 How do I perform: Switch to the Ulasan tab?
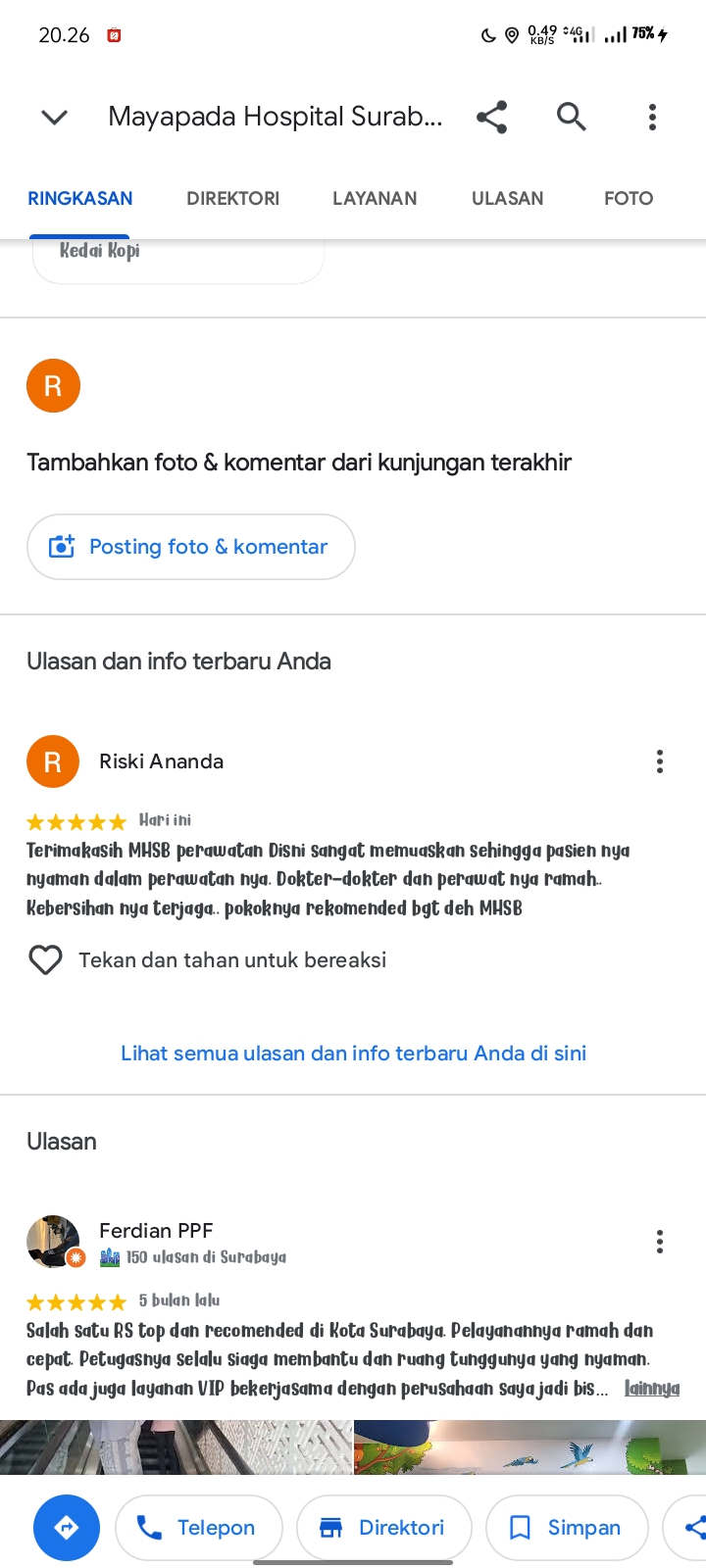pyautogui.click(x=507, y=198)
